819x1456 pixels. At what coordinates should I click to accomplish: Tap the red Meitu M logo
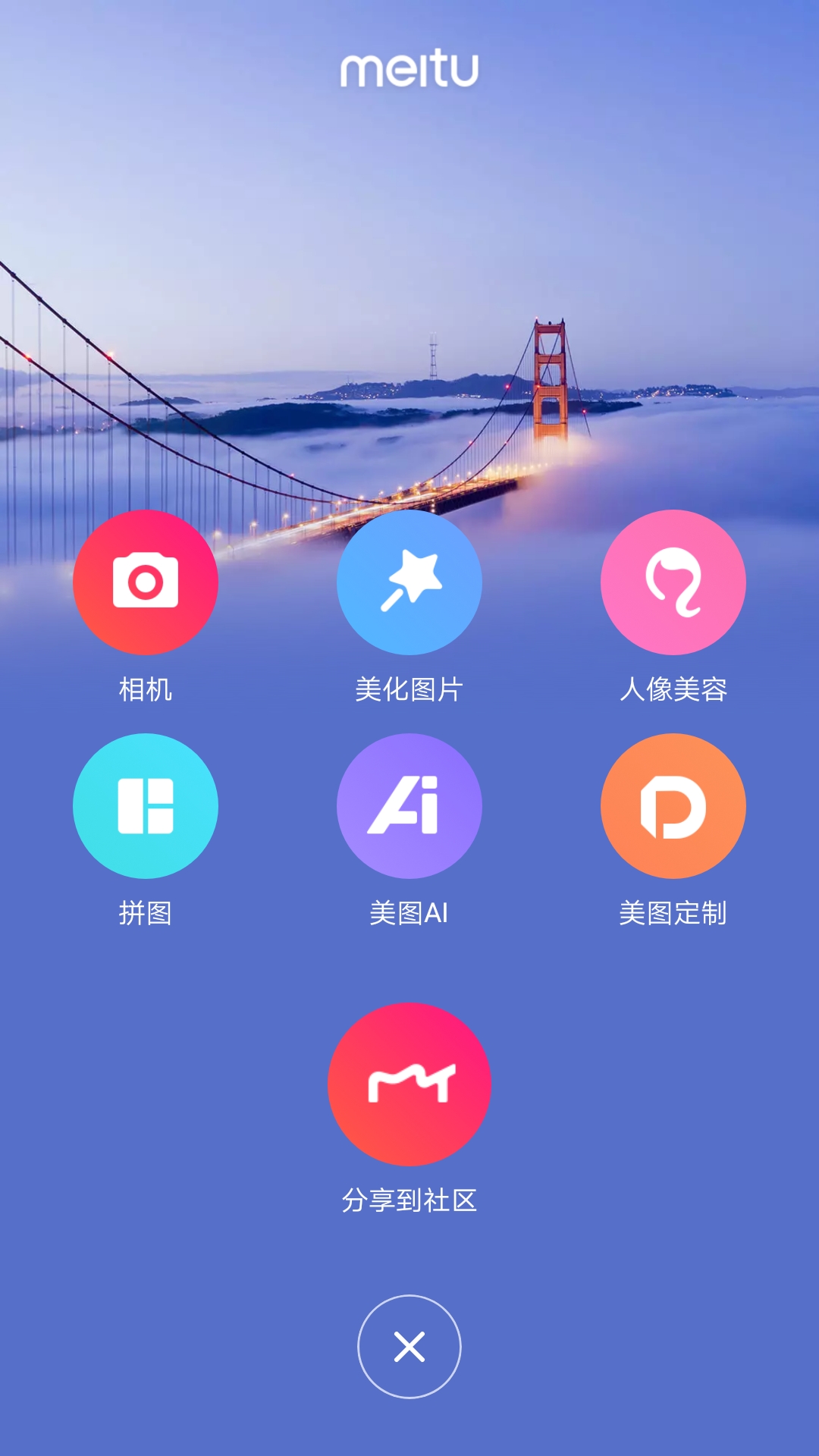click(x=409, y=1086)
